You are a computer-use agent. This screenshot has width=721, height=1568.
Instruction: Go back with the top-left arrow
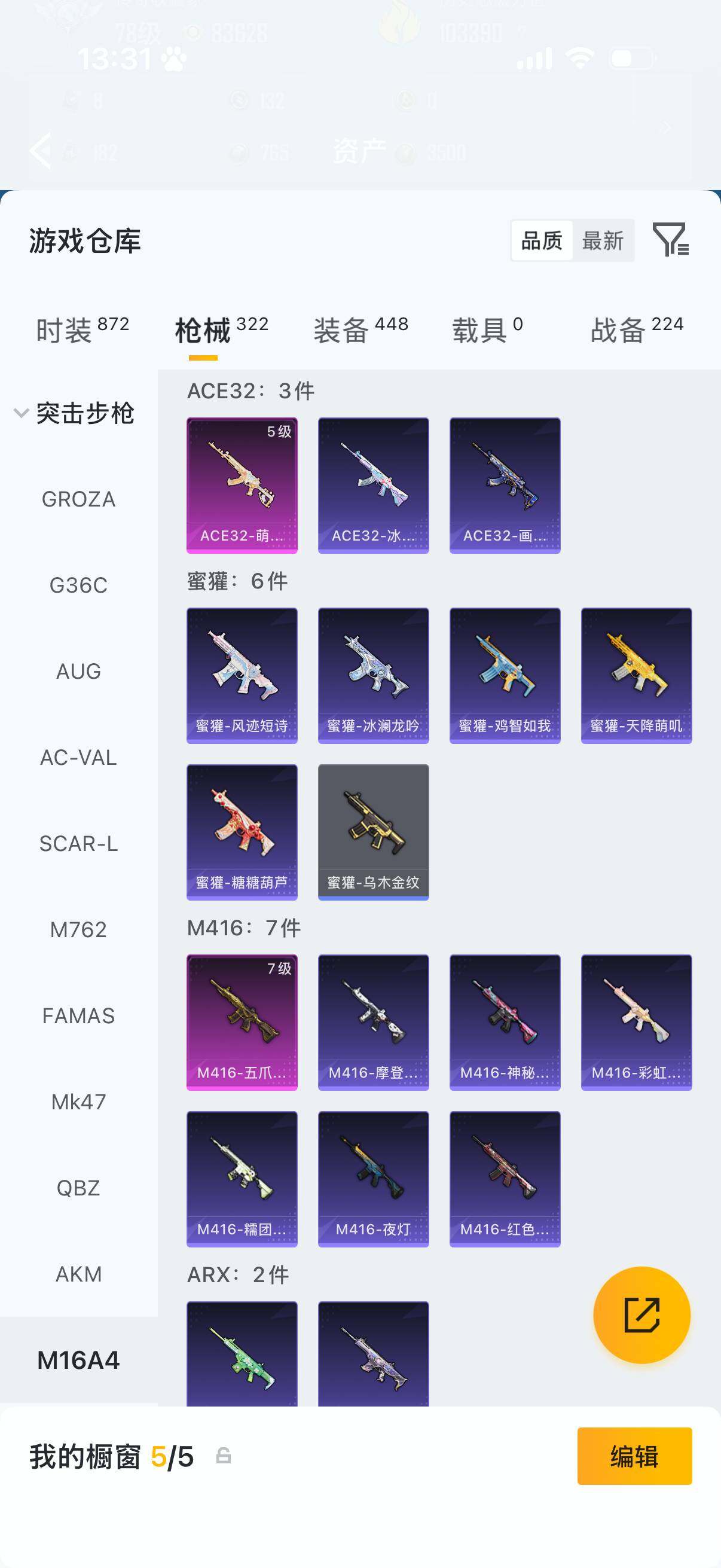click(41, 150)
